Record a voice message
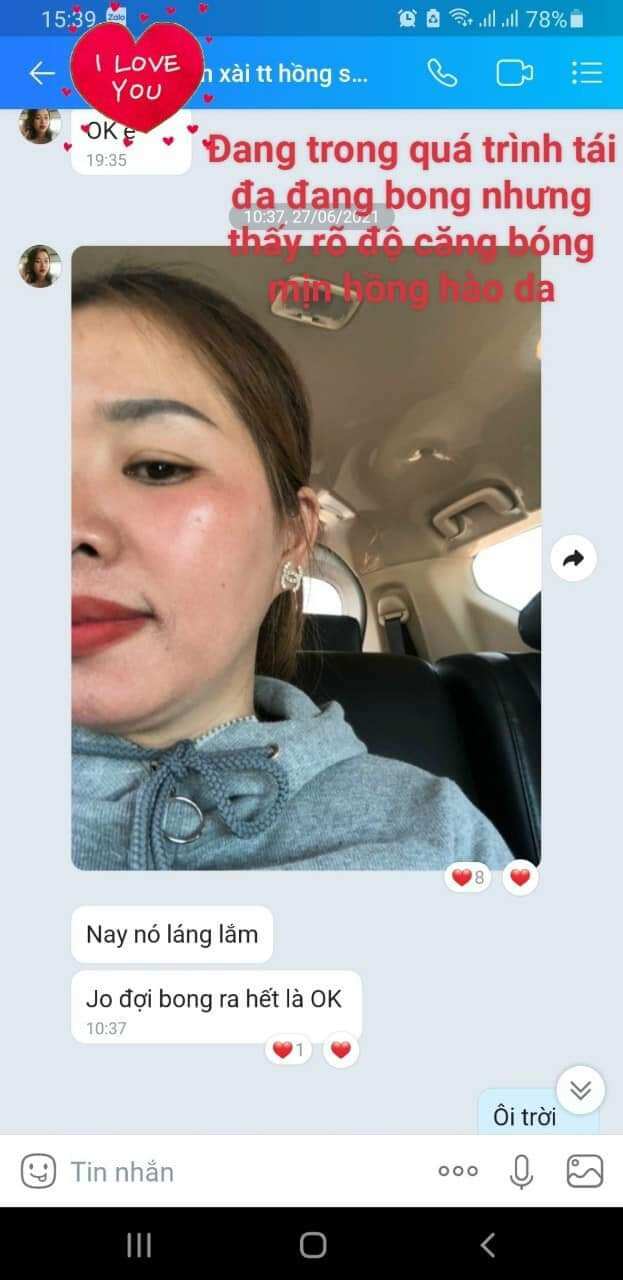The width and height of the screenshot is (623, 1280). coord(521,1171)
